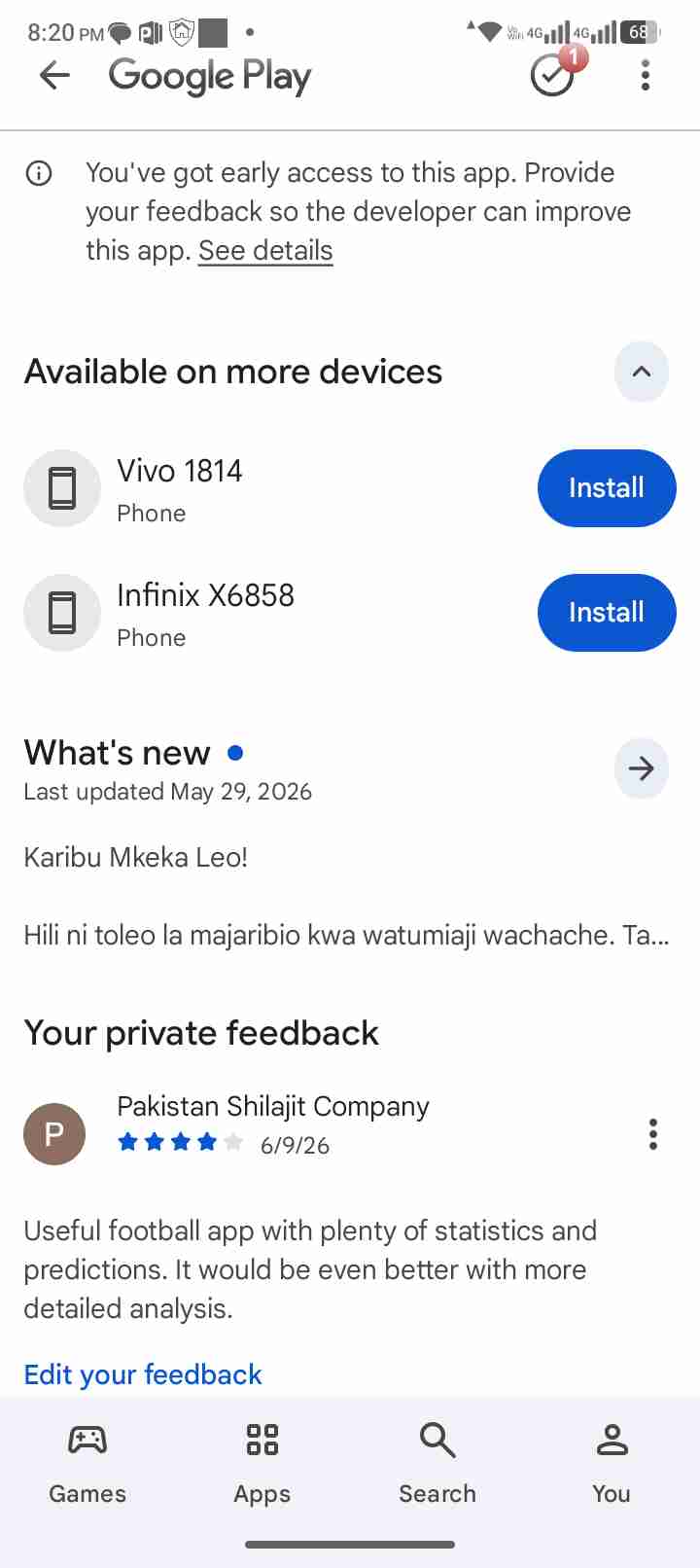
Task: Open the See details link
Action: click(265, 251)
